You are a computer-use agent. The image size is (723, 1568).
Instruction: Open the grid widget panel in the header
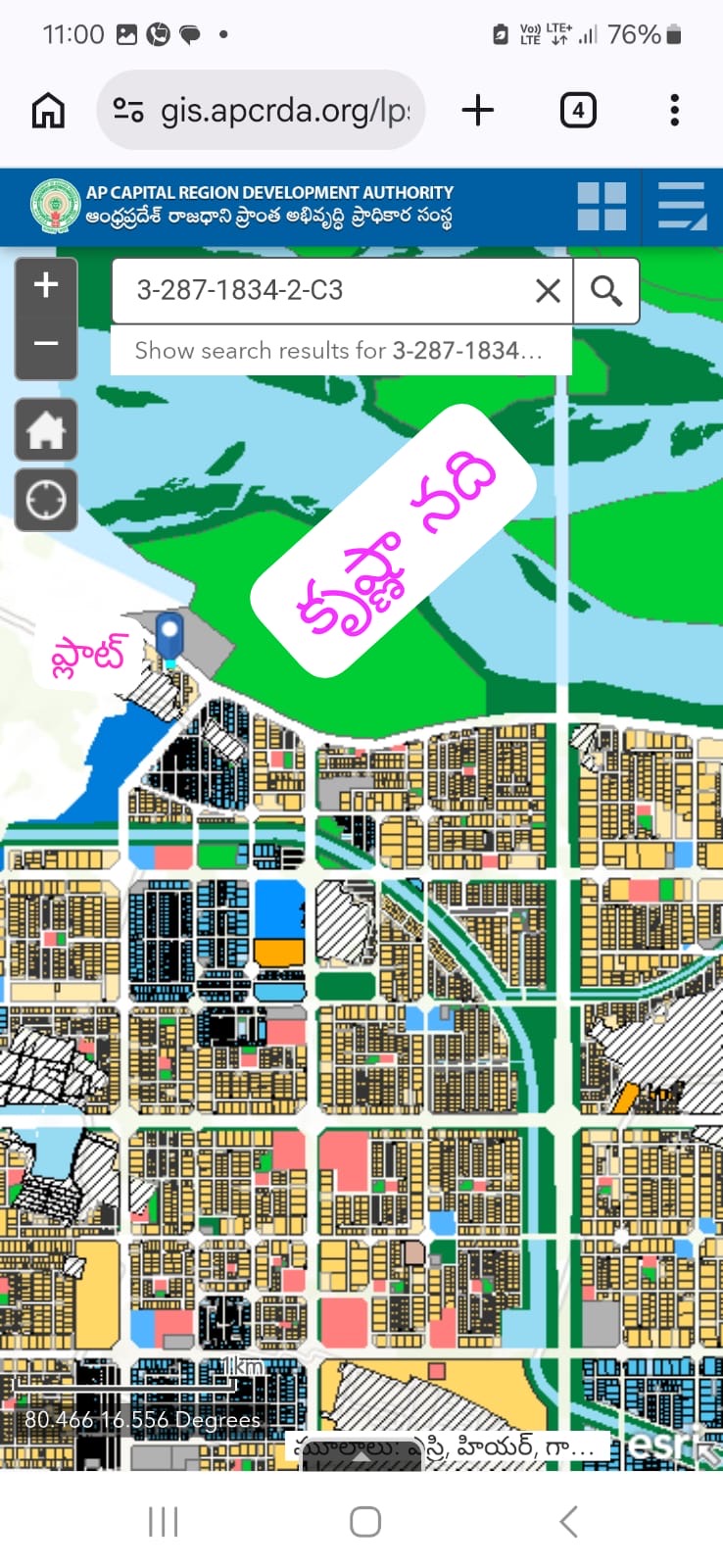tap(602, 207)
